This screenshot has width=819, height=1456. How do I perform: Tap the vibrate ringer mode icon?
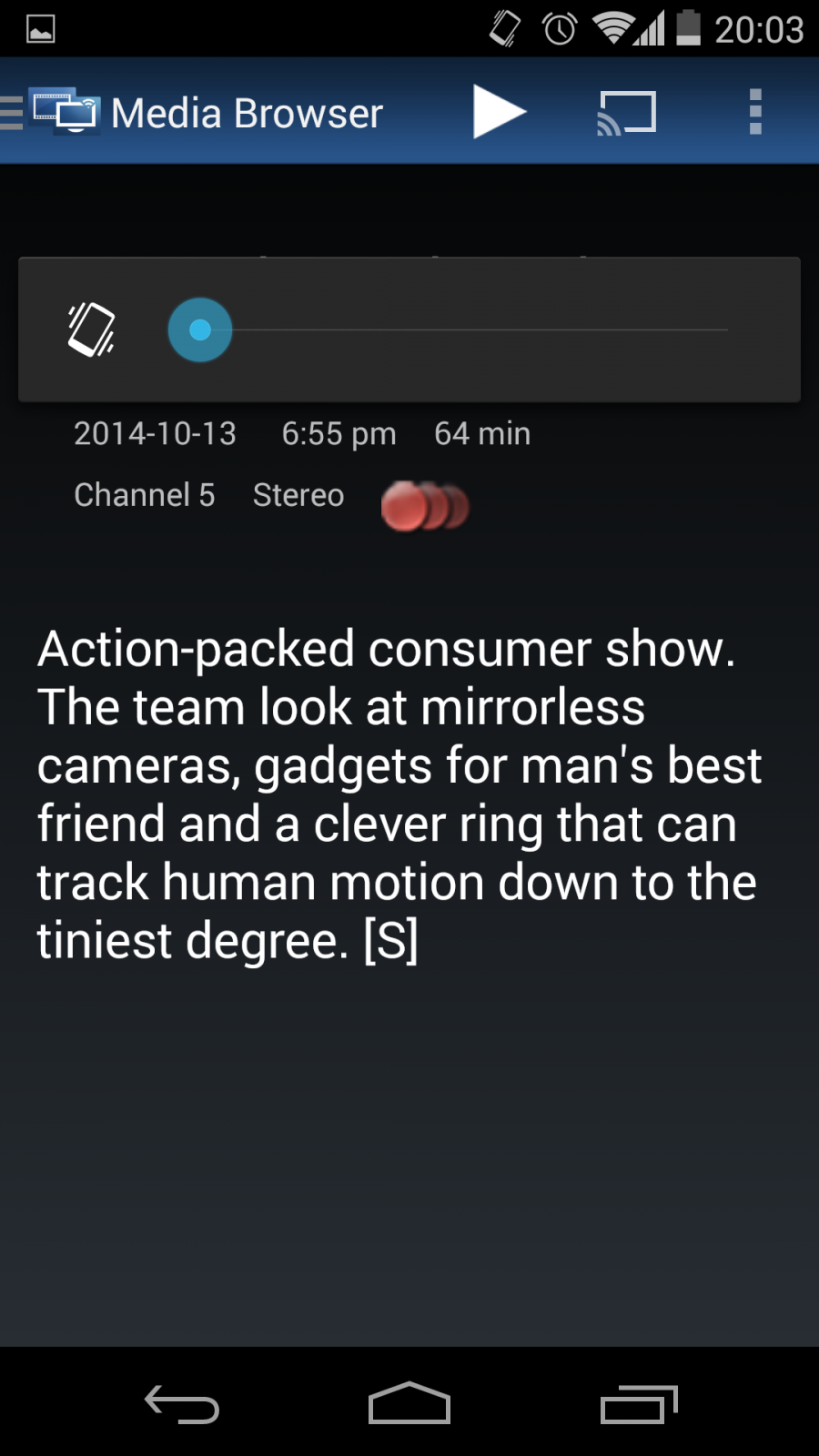tap(91, 329)
